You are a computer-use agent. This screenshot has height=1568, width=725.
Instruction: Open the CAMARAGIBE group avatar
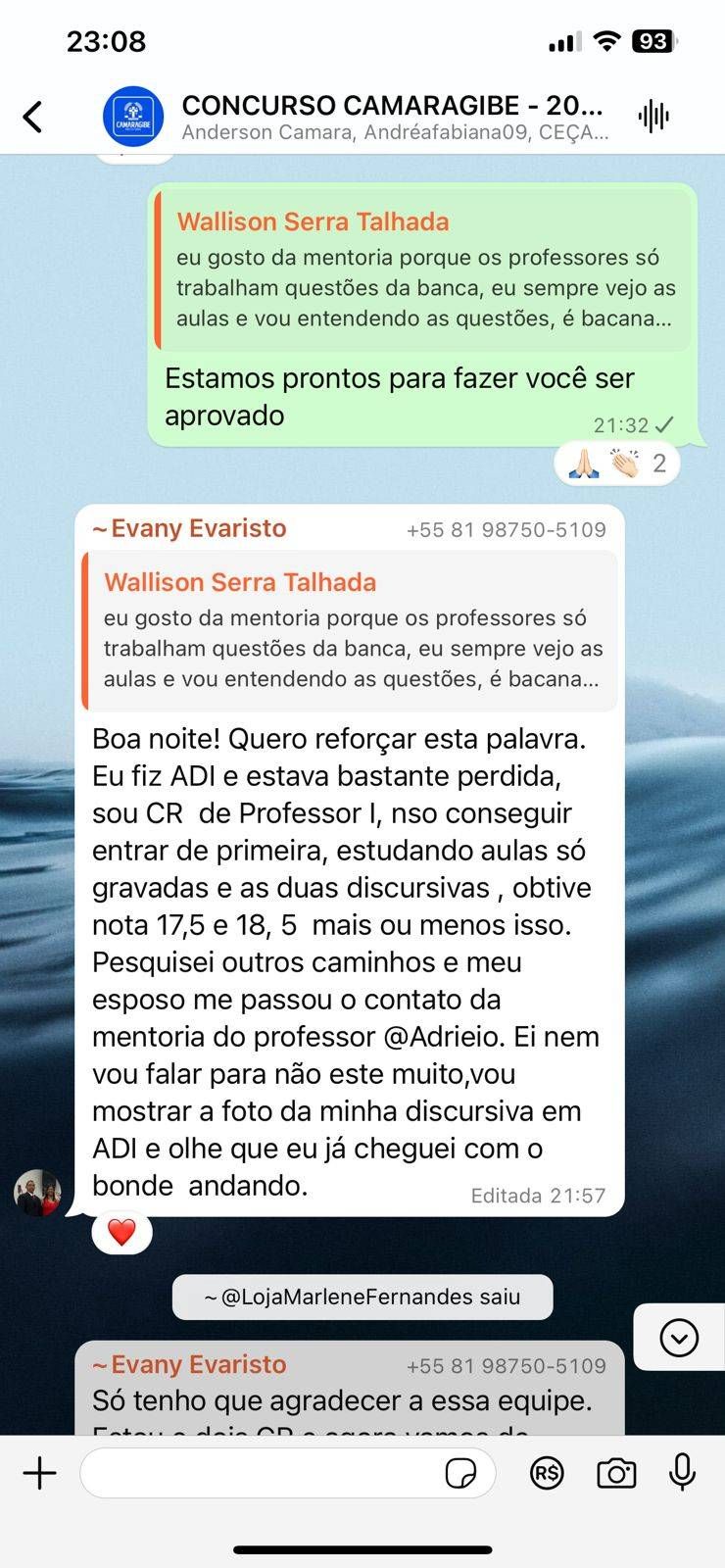pyautogui.click(x=134, y=117)
